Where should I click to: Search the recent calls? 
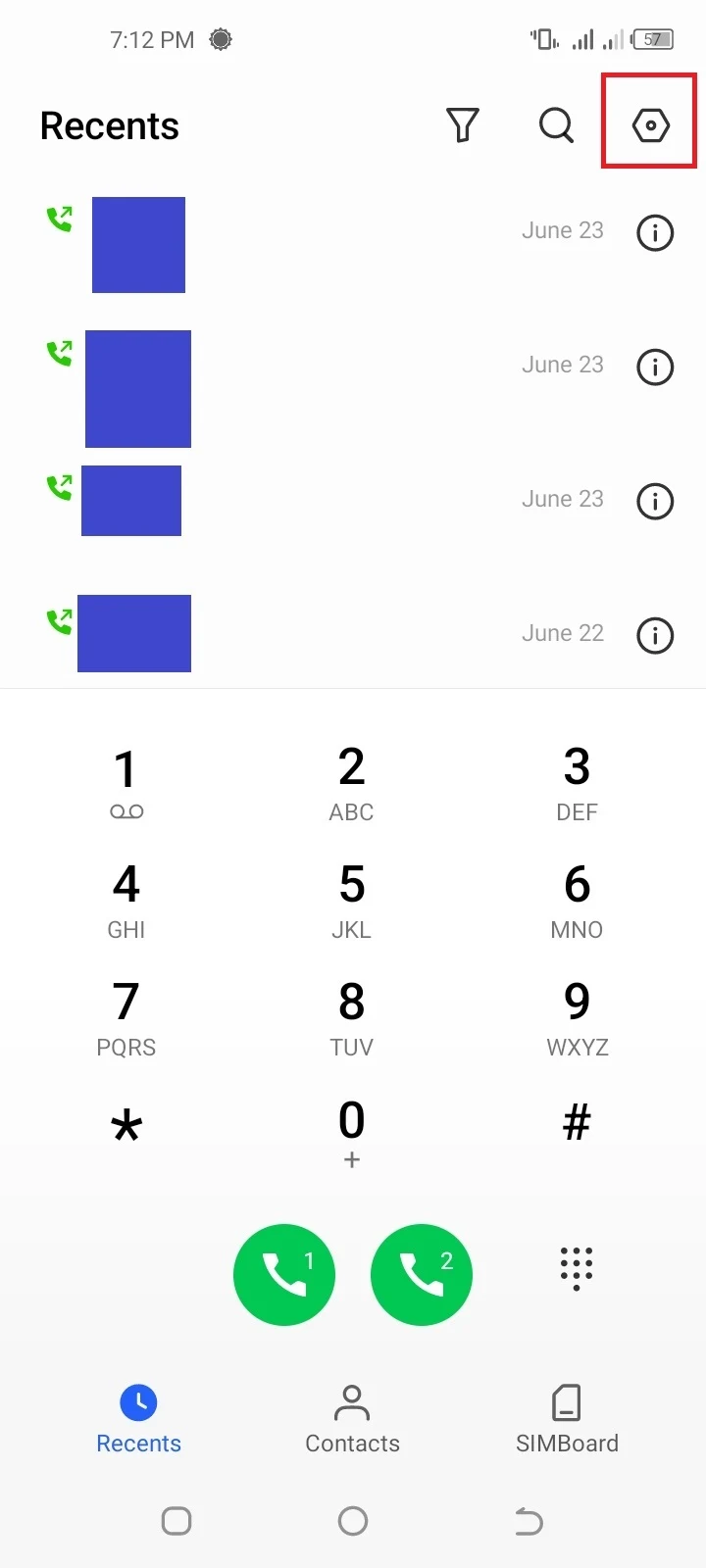point(556,125)
